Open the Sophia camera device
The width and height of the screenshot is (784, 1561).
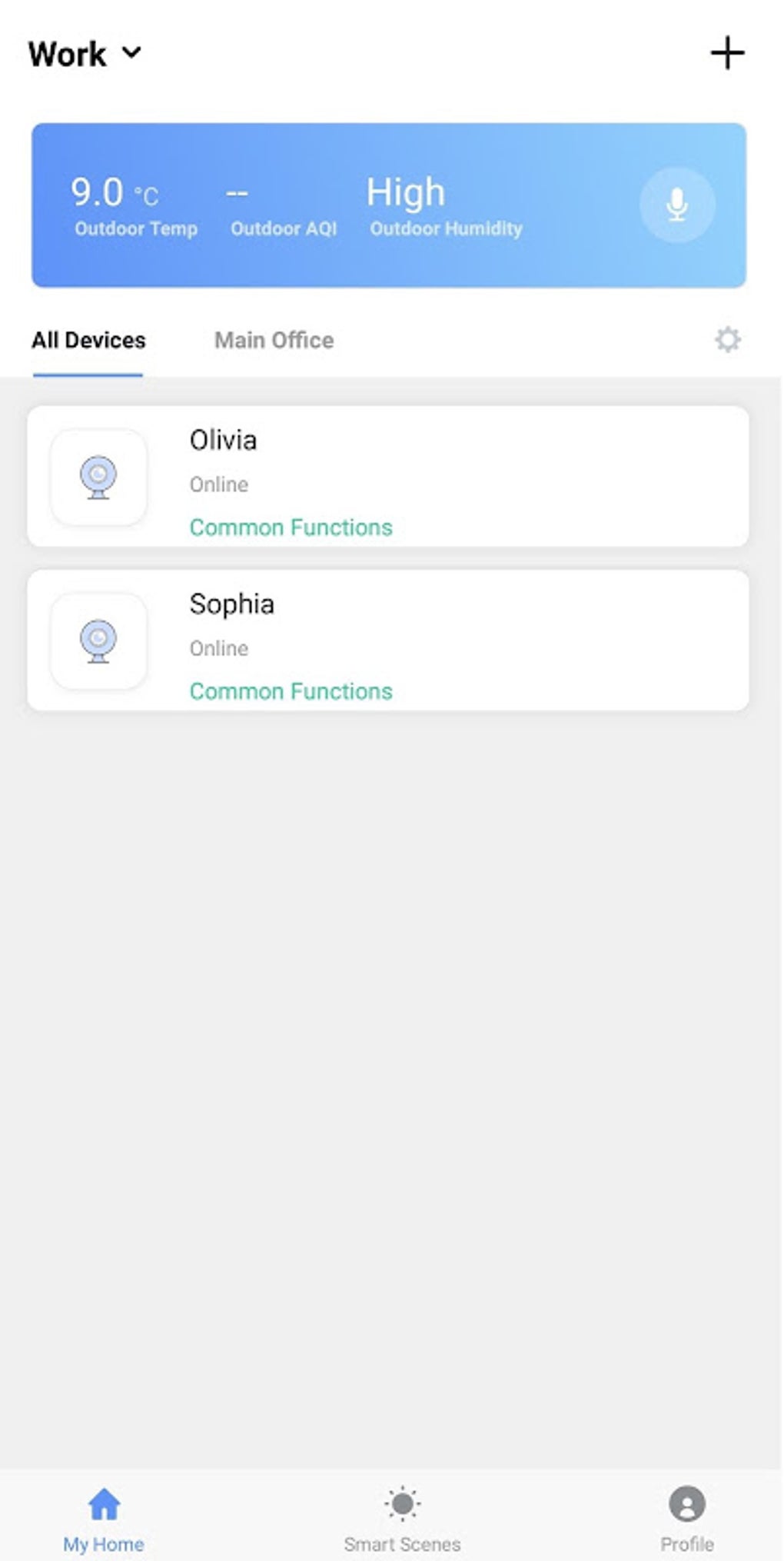click(388, 640)
